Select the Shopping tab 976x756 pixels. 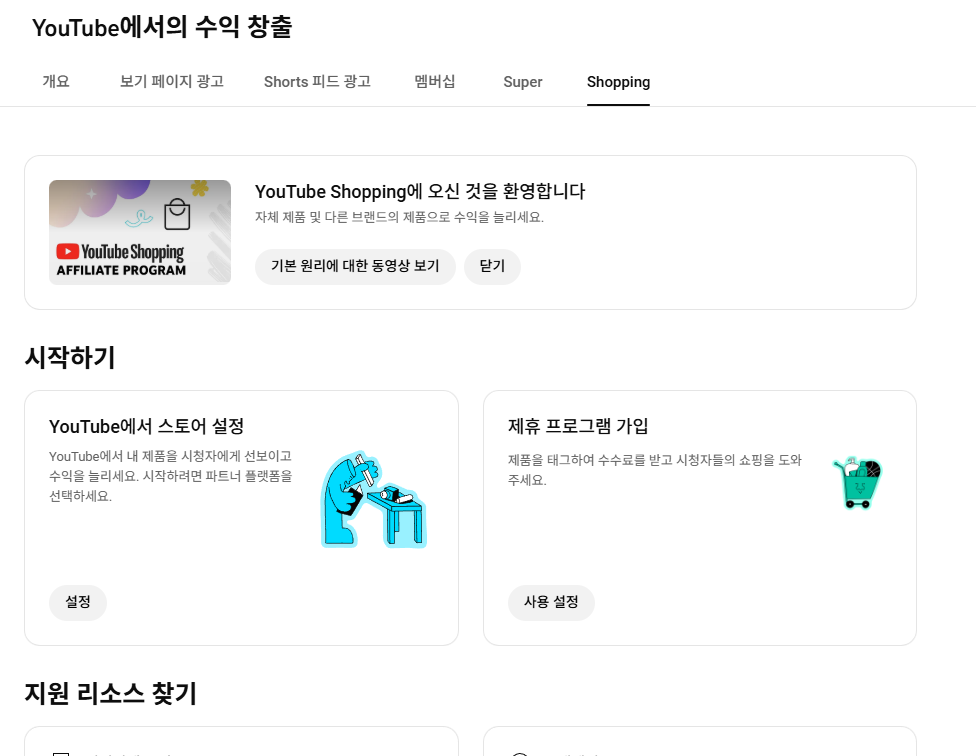click(618, 82)
